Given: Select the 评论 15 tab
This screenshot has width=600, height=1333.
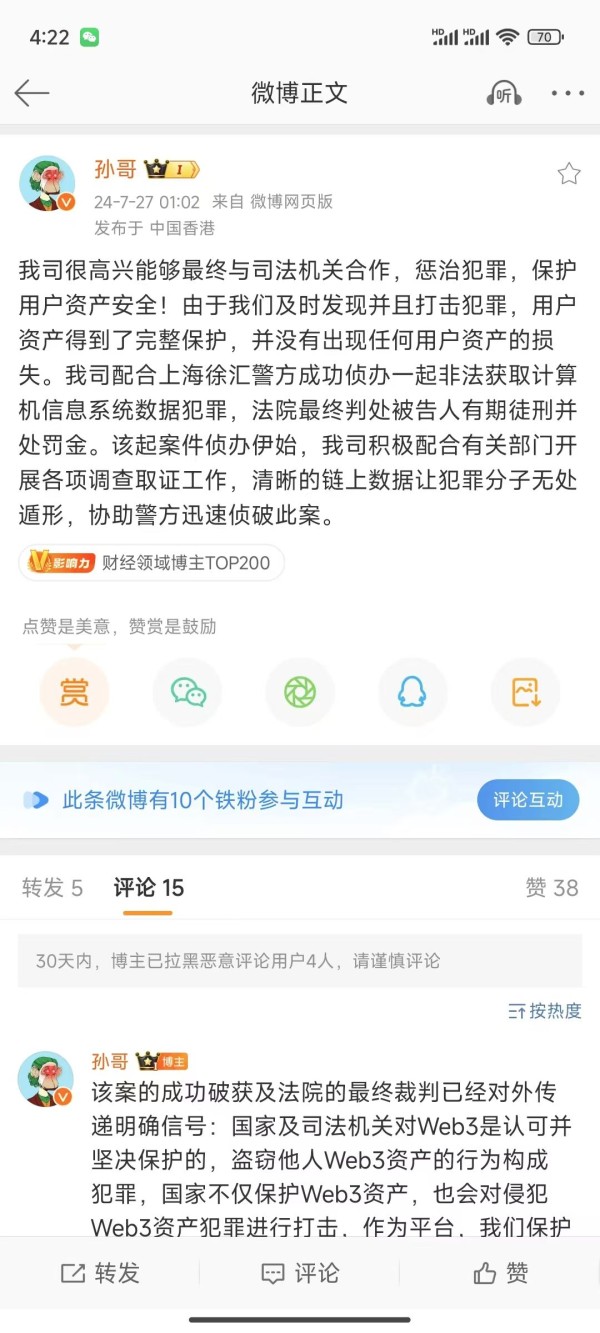Looking at the screenshot, I should (x=149, y=888).
